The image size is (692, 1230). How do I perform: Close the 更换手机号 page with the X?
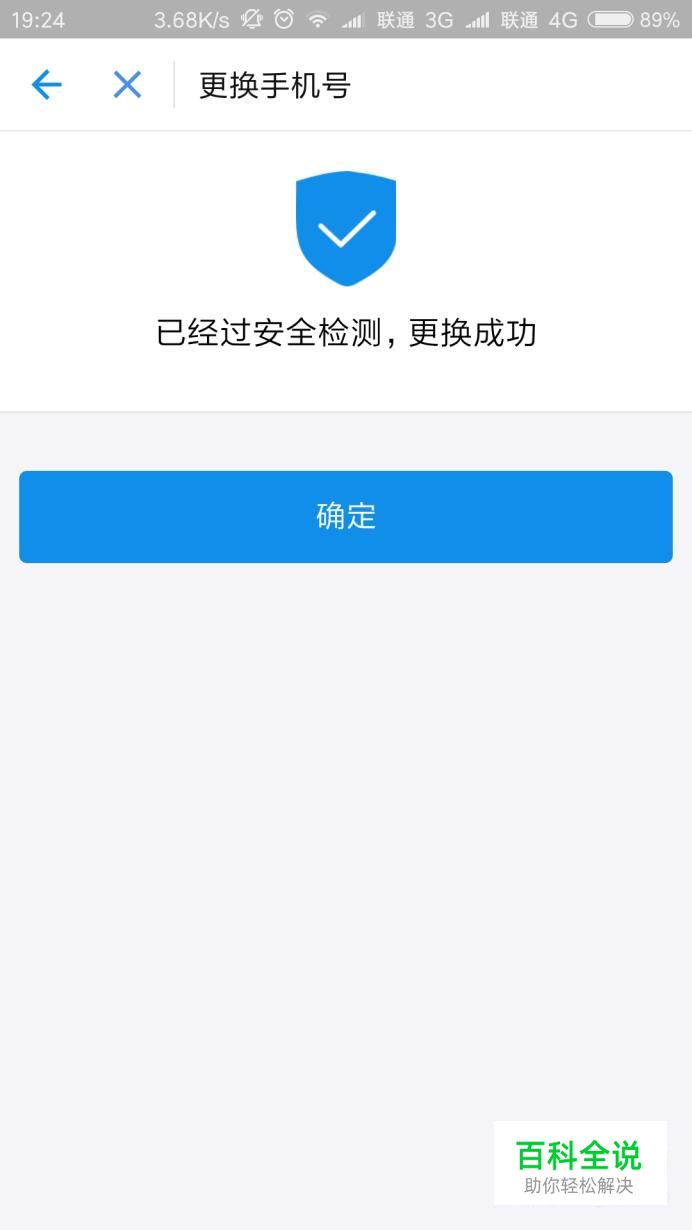pos(127,85)
